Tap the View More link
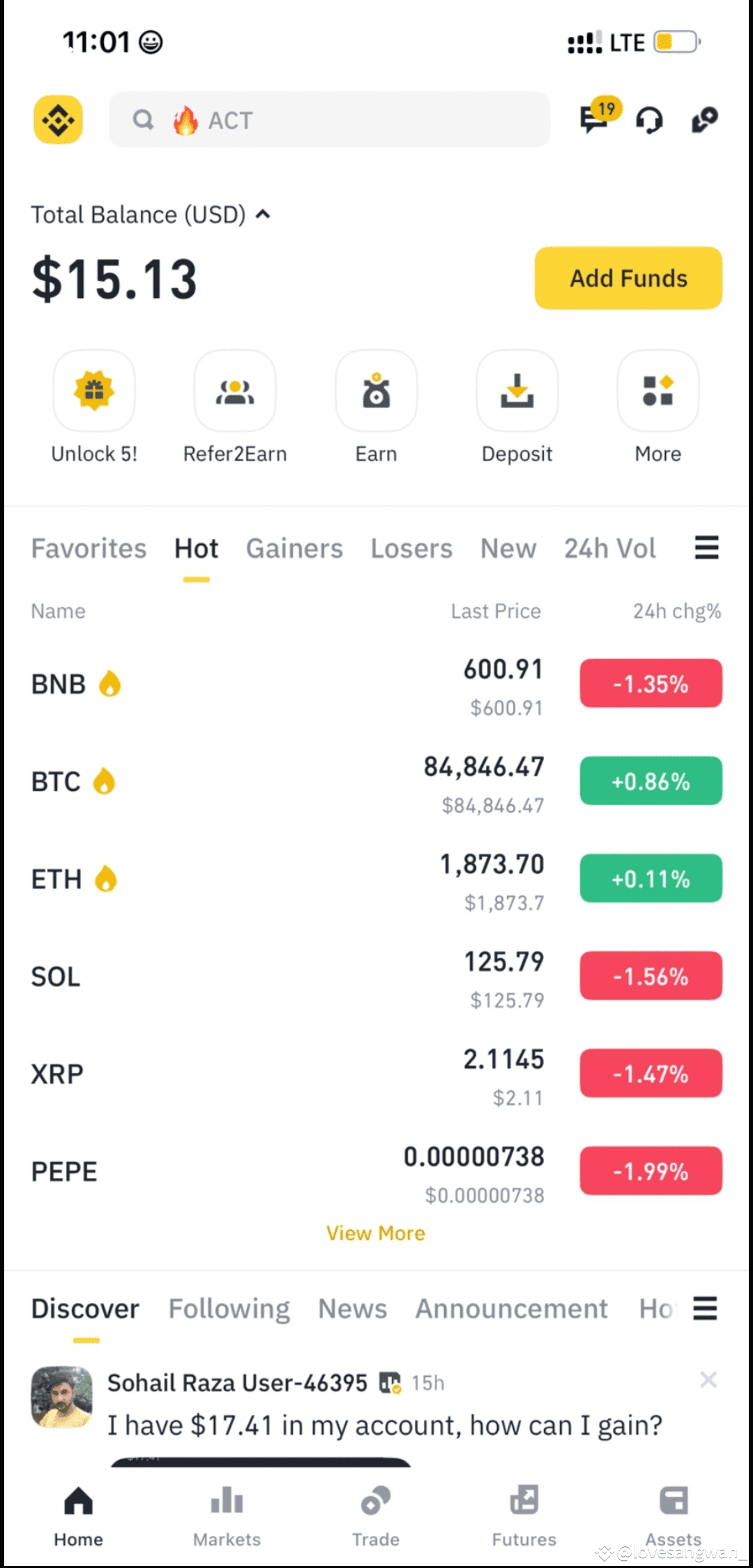The height and width of the screenshot is (1568, 753). [376, 1233]
